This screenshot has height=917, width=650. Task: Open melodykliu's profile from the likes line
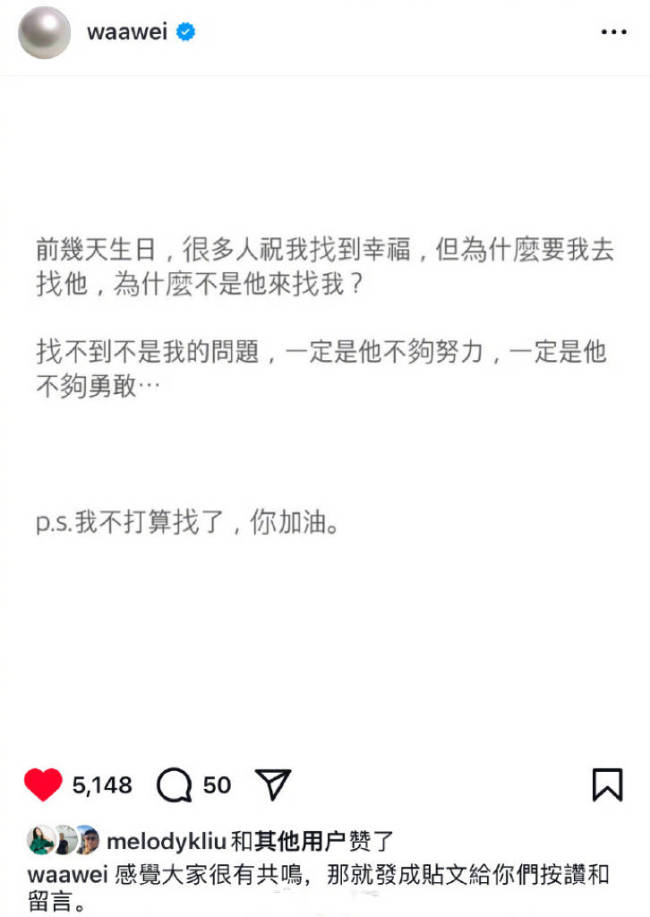coord(168,839)
